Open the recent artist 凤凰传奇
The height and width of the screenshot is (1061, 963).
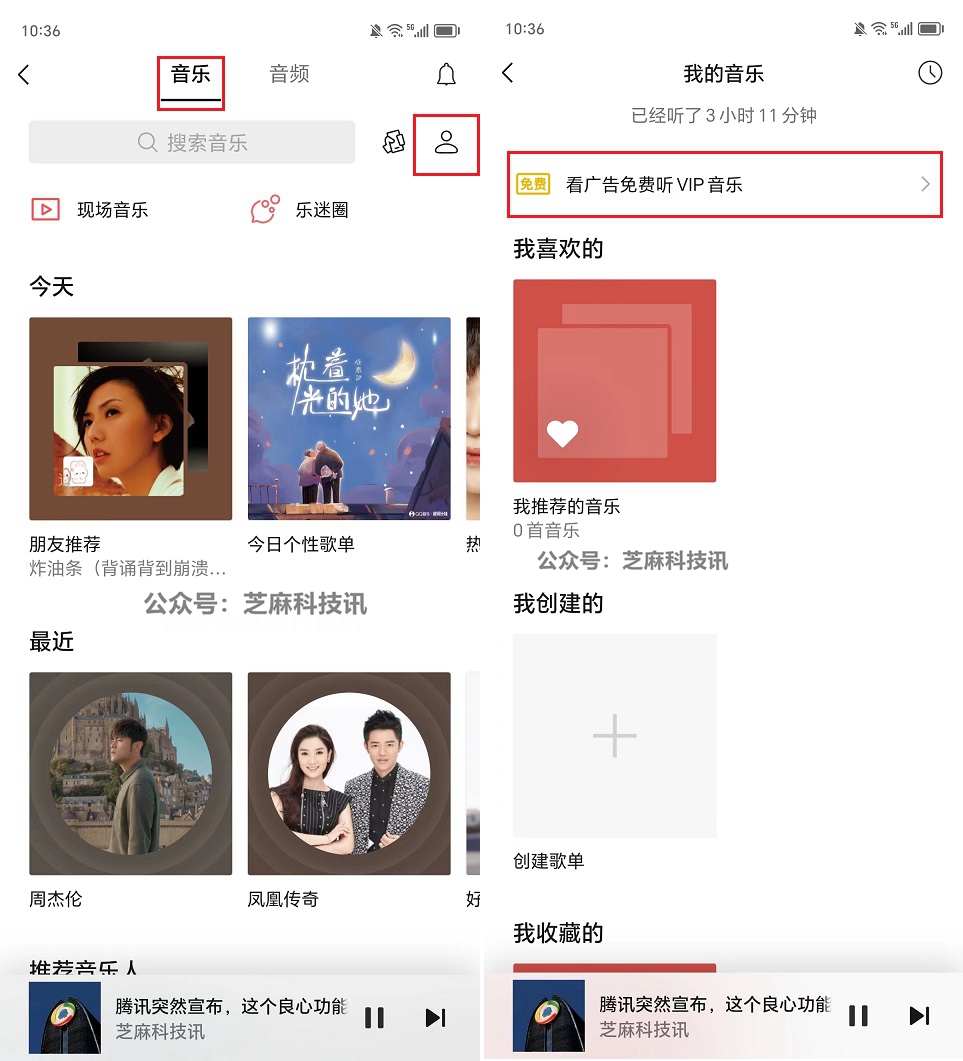349,774
